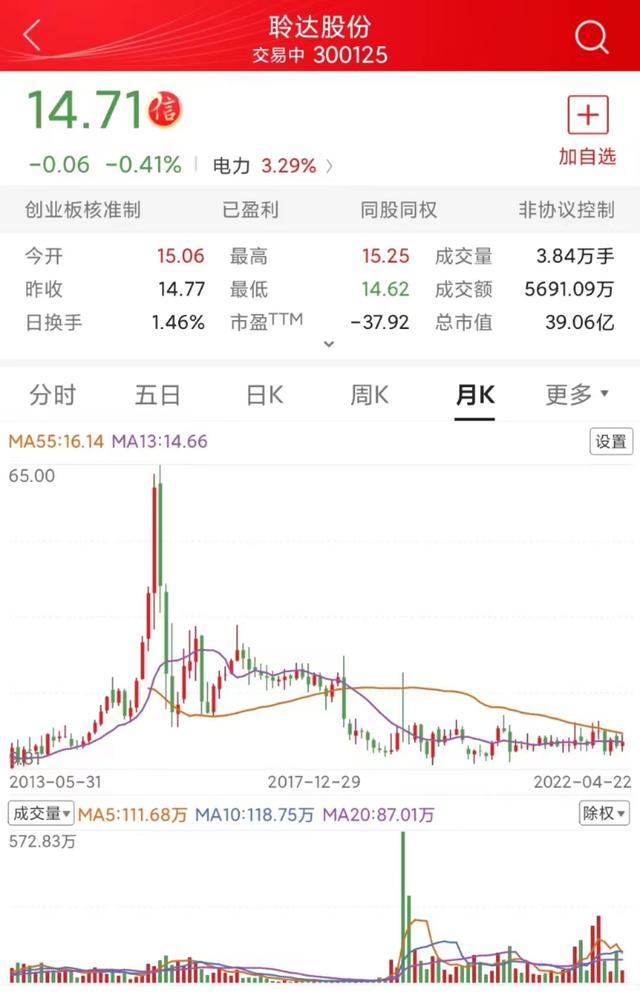Add stock to watchlist with 加自选
The height and width of the screenshot is (995, 640).
tap(587, 130)
